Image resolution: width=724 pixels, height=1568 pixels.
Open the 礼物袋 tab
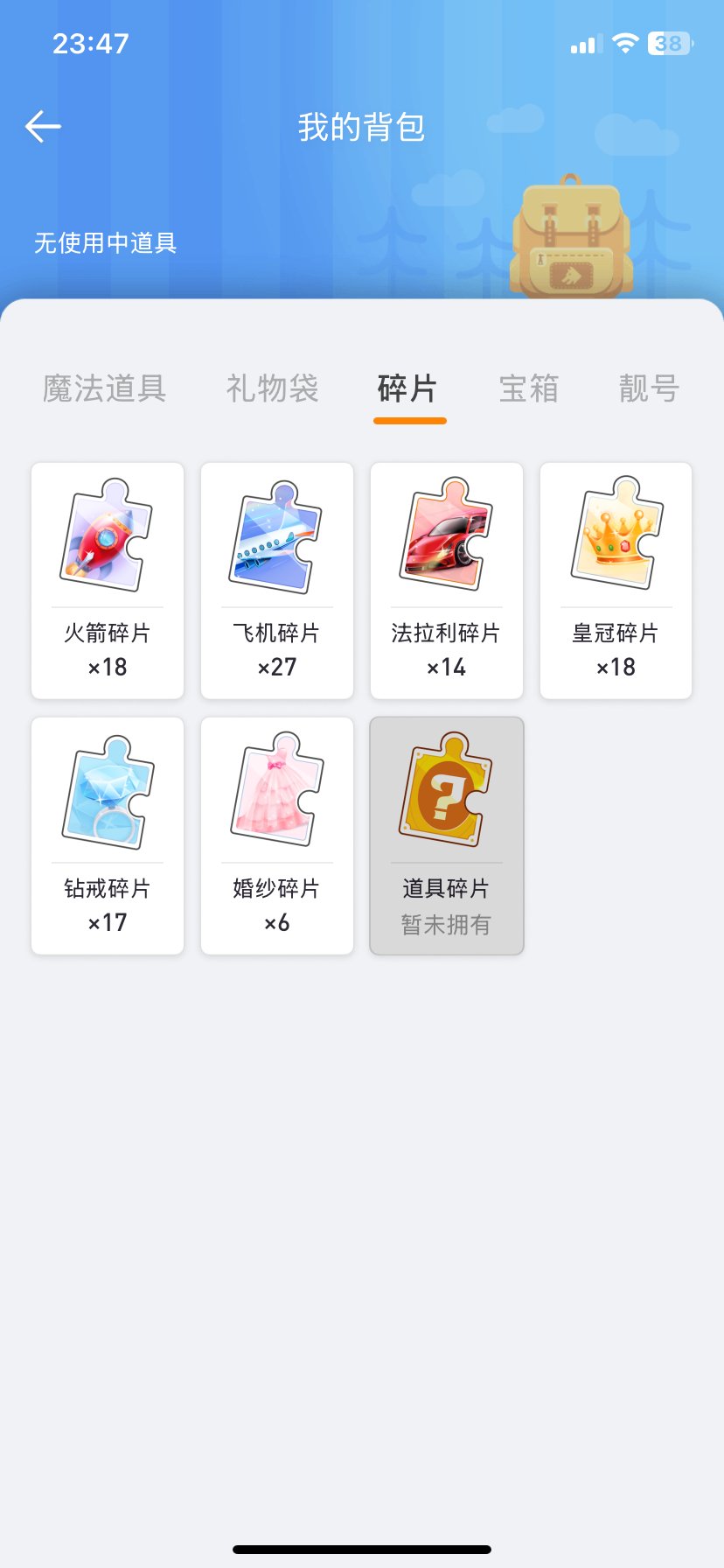270,389
